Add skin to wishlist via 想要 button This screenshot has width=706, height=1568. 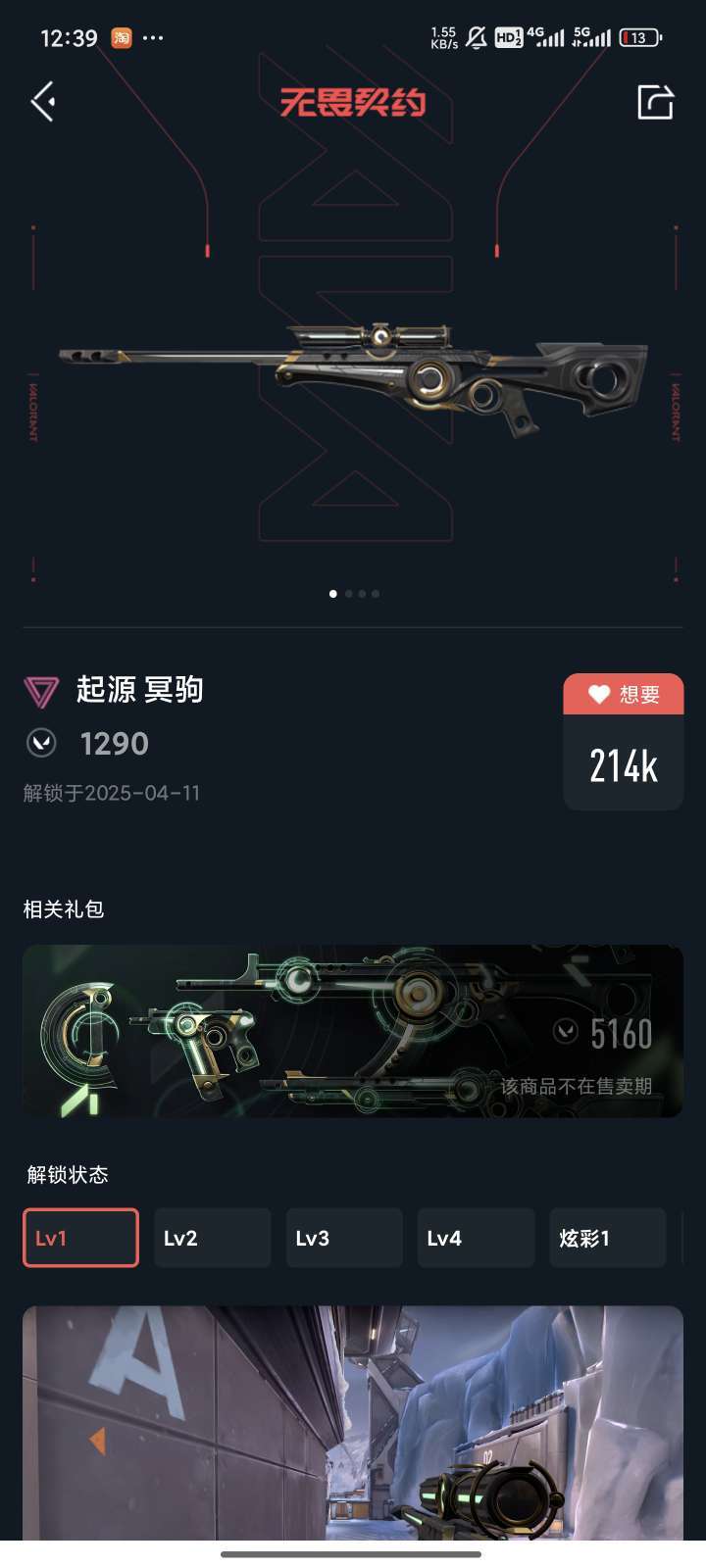click(624, 694)
